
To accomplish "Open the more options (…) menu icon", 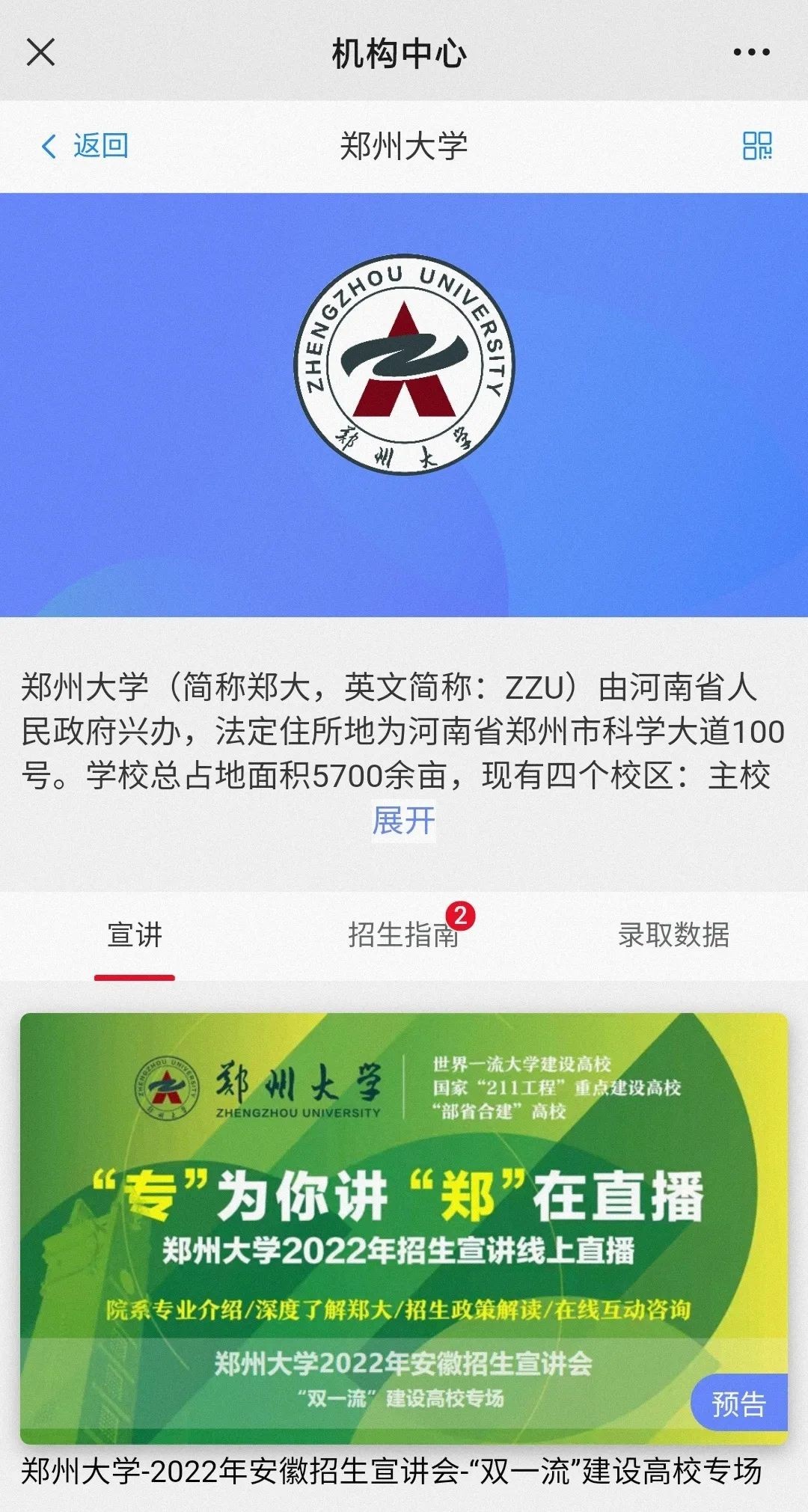I will [747, 52].
